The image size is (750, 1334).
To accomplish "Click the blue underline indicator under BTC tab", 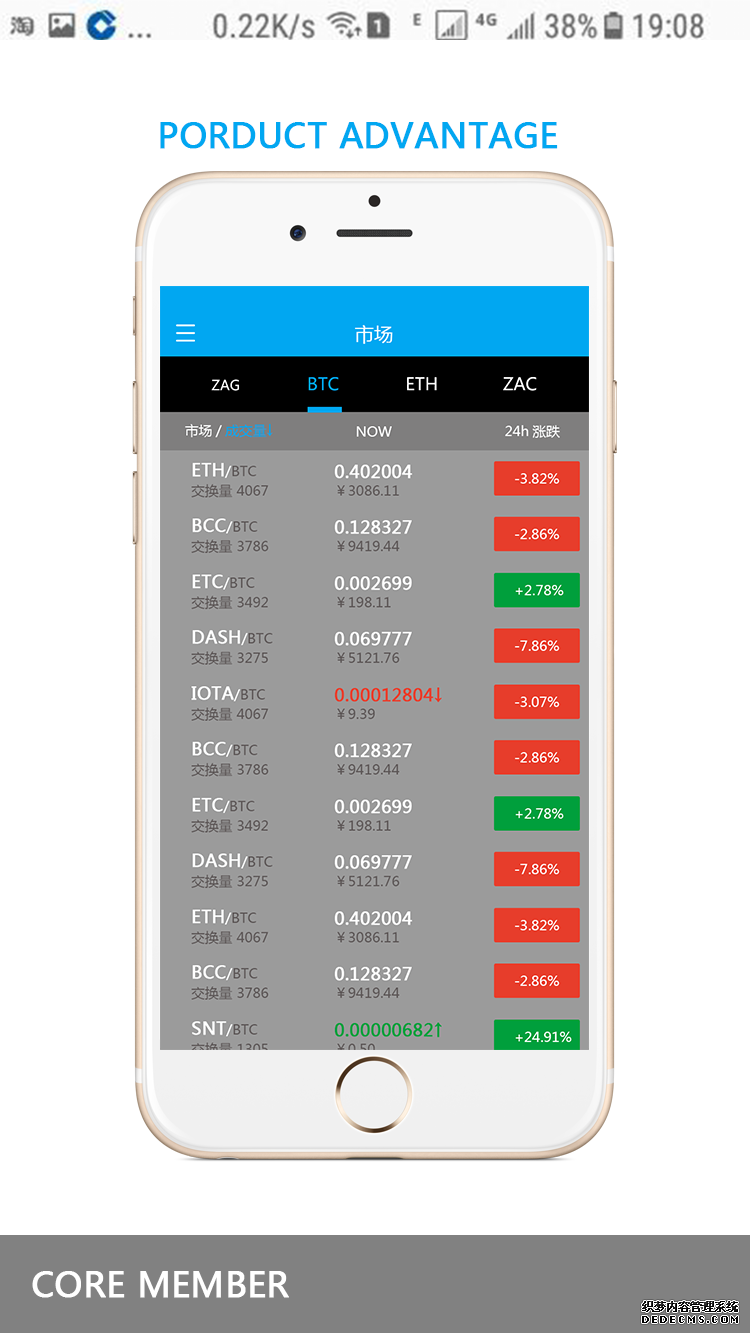I will click(323, 407).
